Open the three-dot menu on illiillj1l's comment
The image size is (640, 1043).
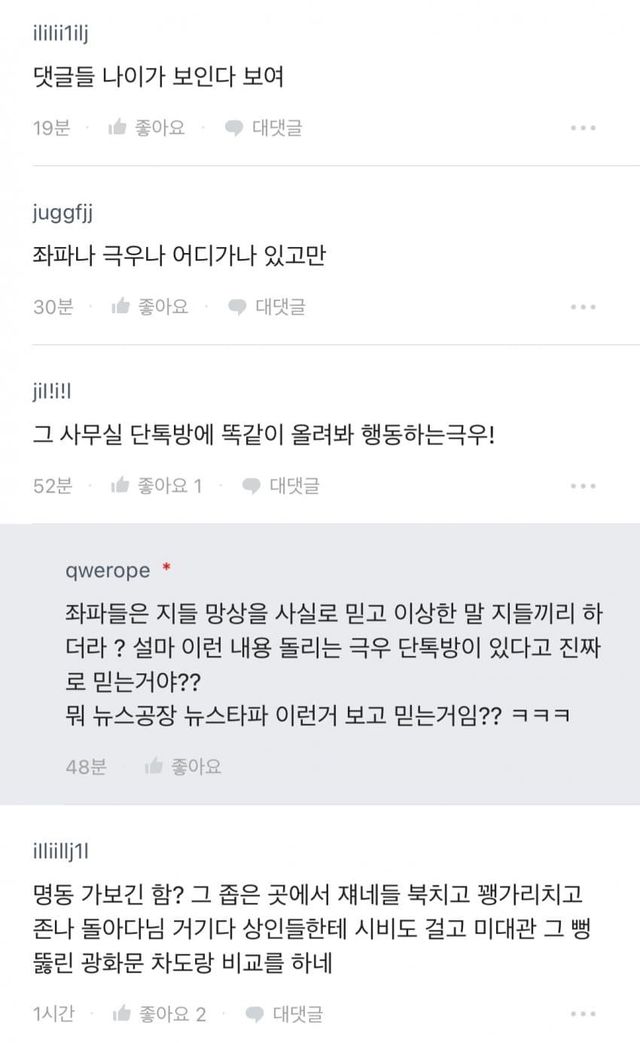coord(583,1014)
